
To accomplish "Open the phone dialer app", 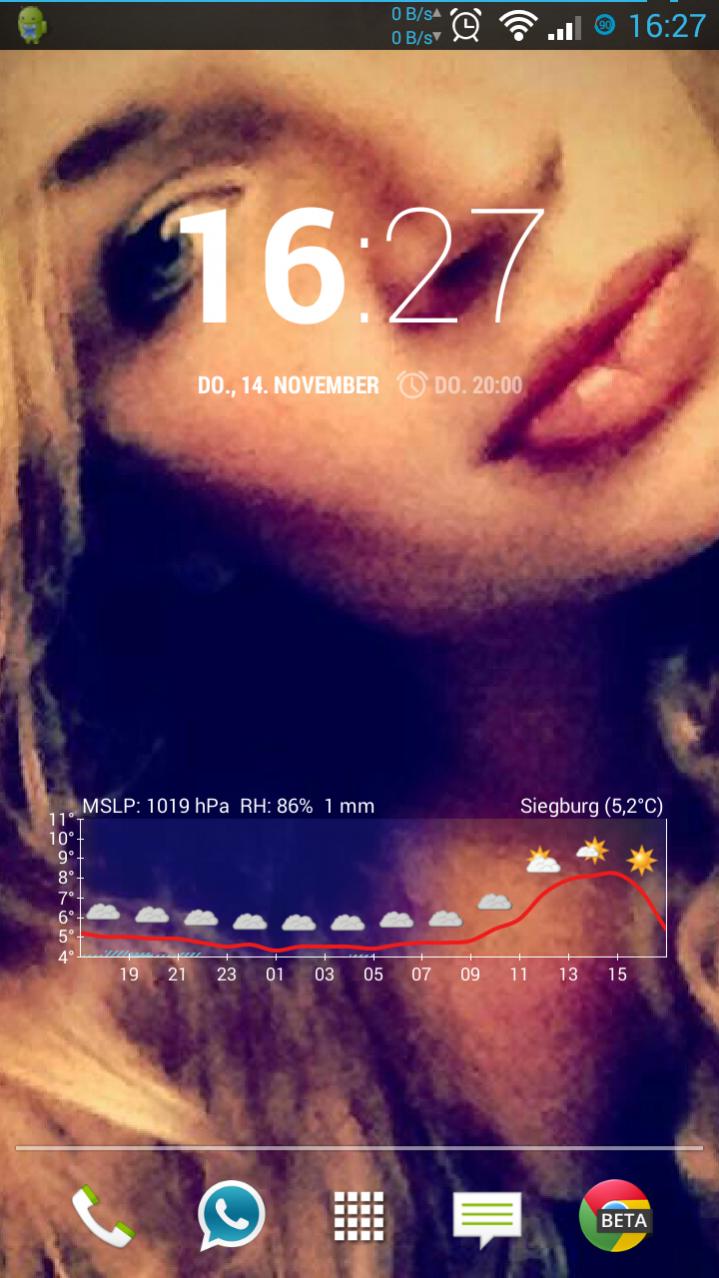I will point(103,1215).
